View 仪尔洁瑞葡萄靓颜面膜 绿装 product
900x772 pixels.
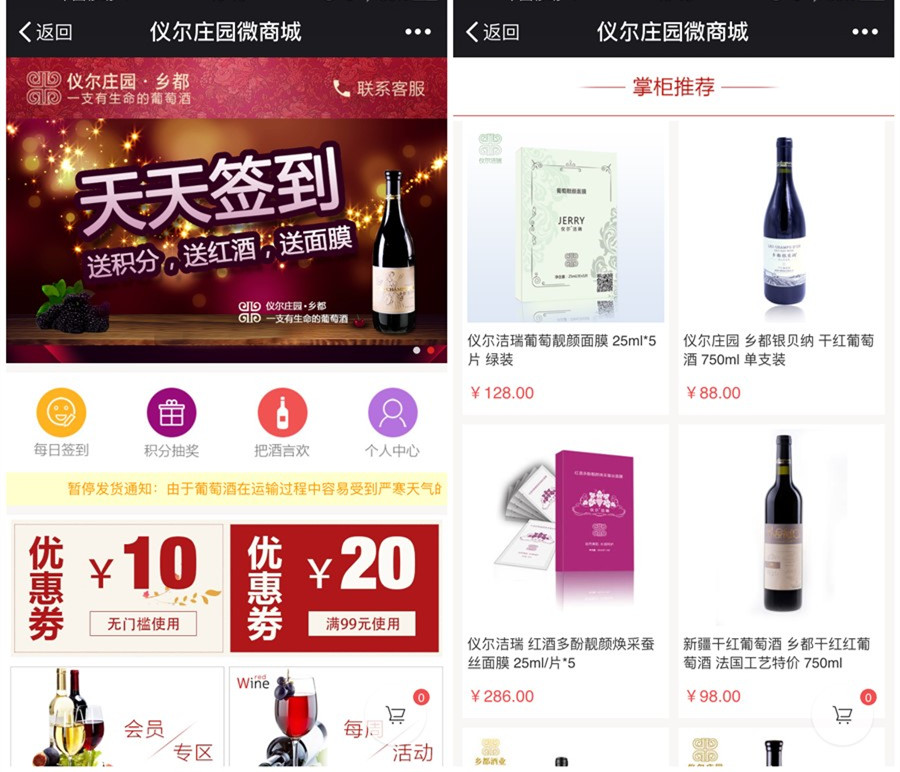point(565,268)
